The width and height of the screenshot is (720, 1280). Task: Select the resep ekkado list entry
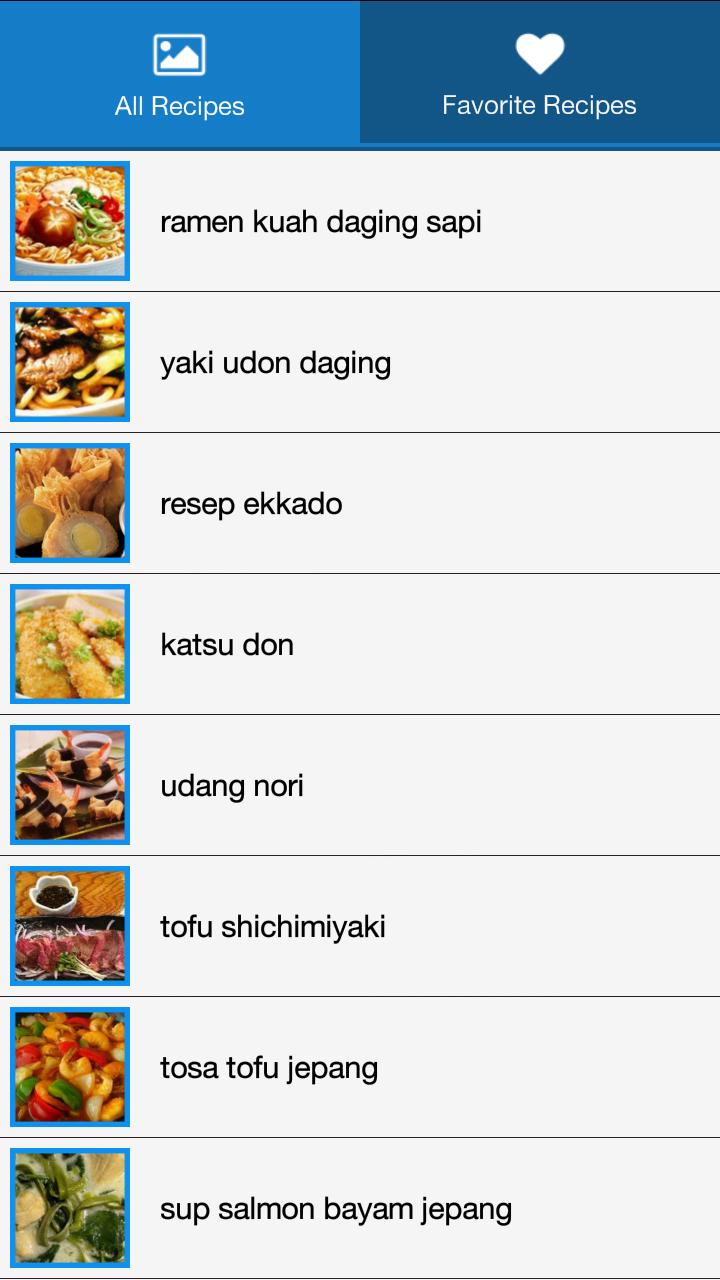[400, 503]
